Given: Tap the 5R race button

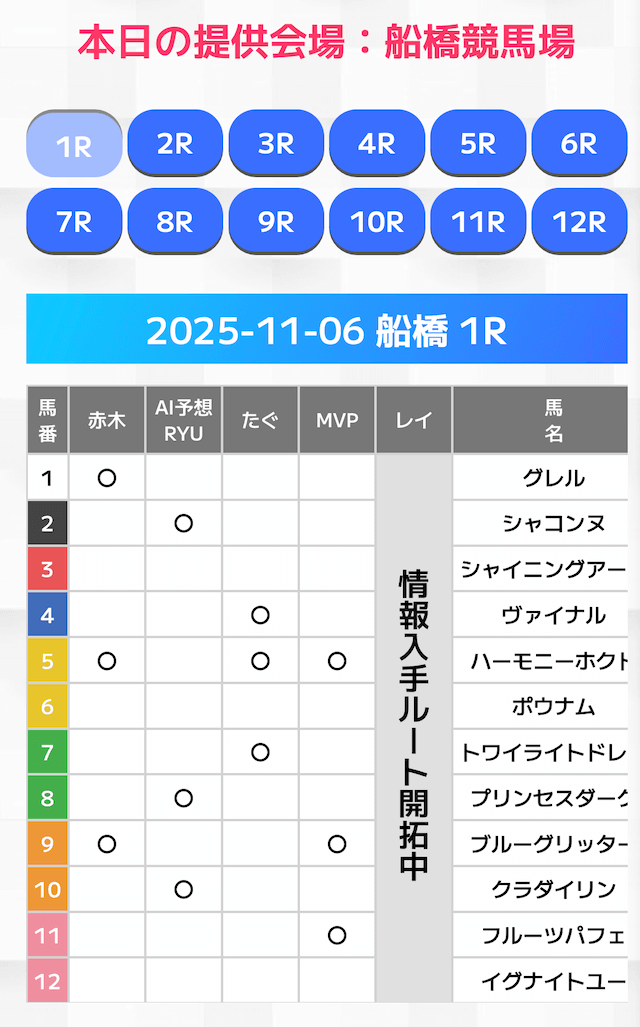Looking at the screenshot, I should (478, 143).
